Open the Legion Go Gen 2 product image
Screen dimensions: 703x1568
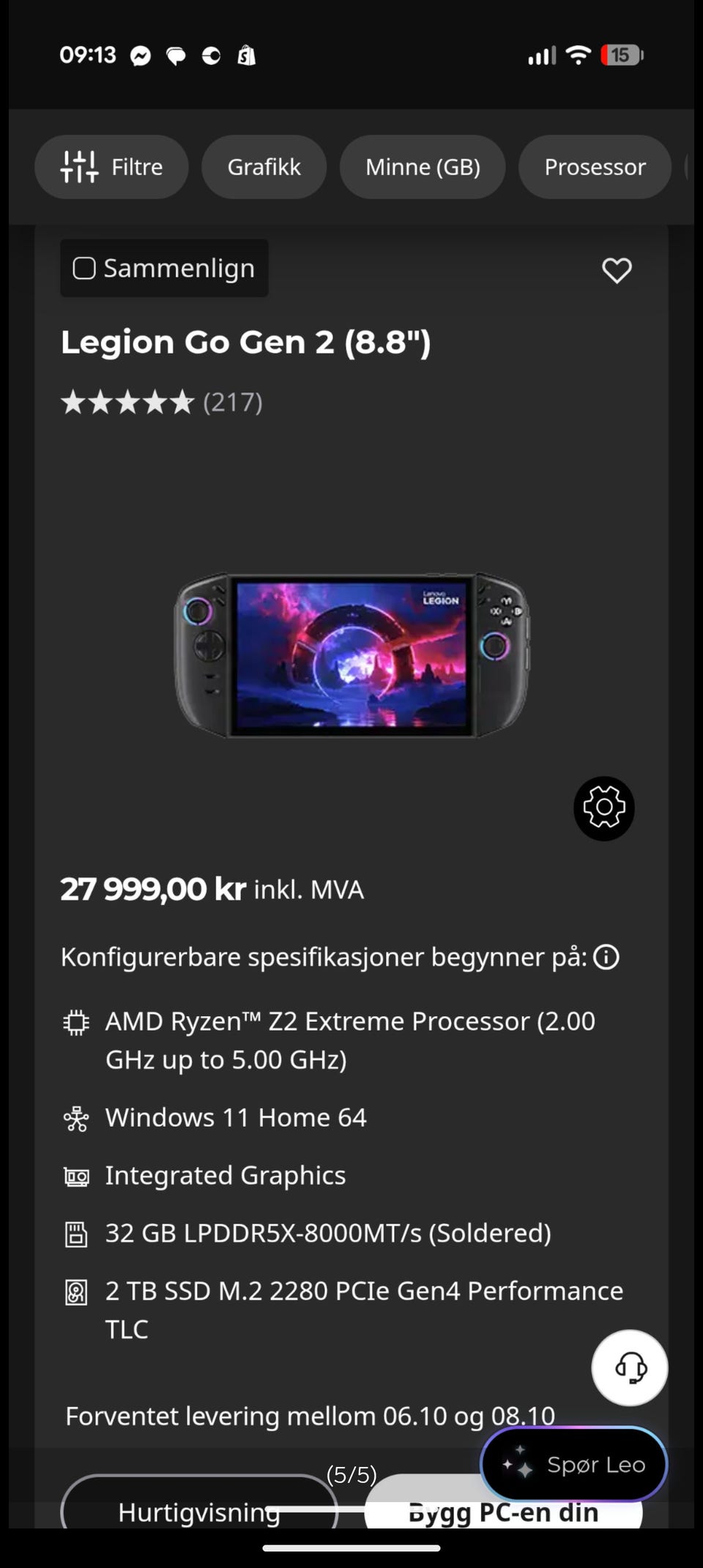click(351, 654)
